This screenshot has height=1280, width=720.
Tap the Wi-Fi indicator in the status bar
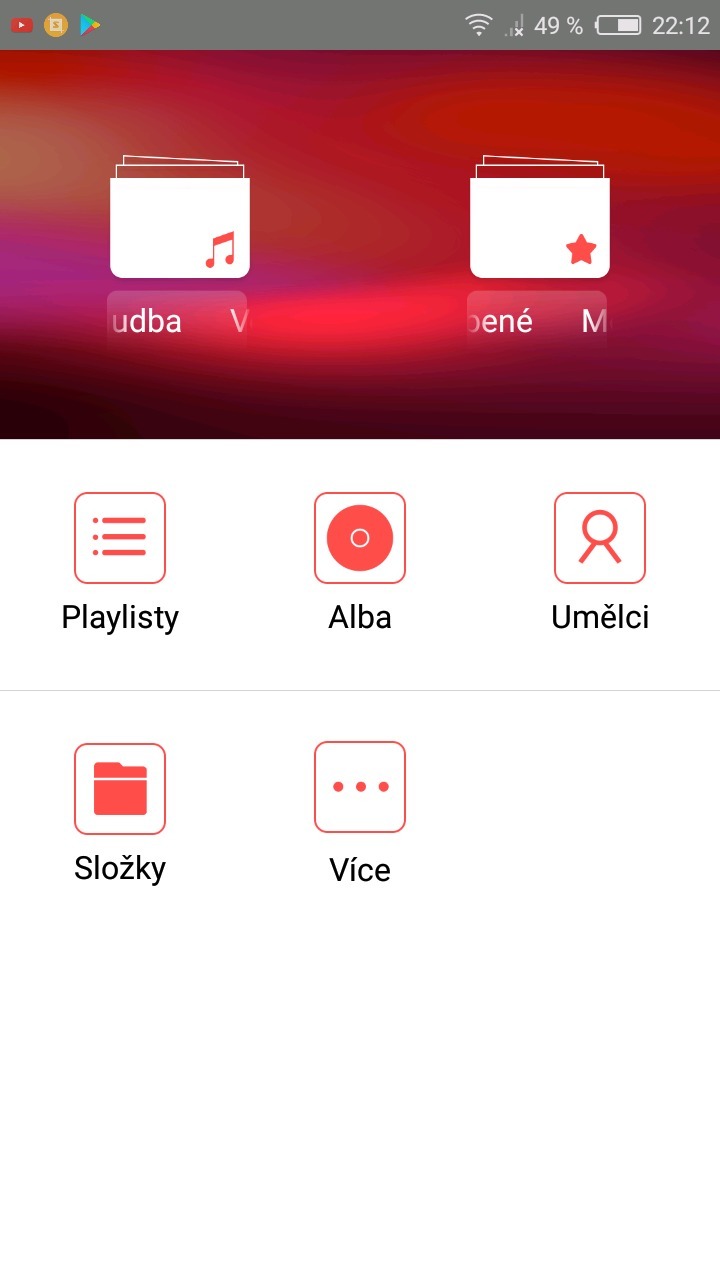pyautogui.click(x=479, y=24)
